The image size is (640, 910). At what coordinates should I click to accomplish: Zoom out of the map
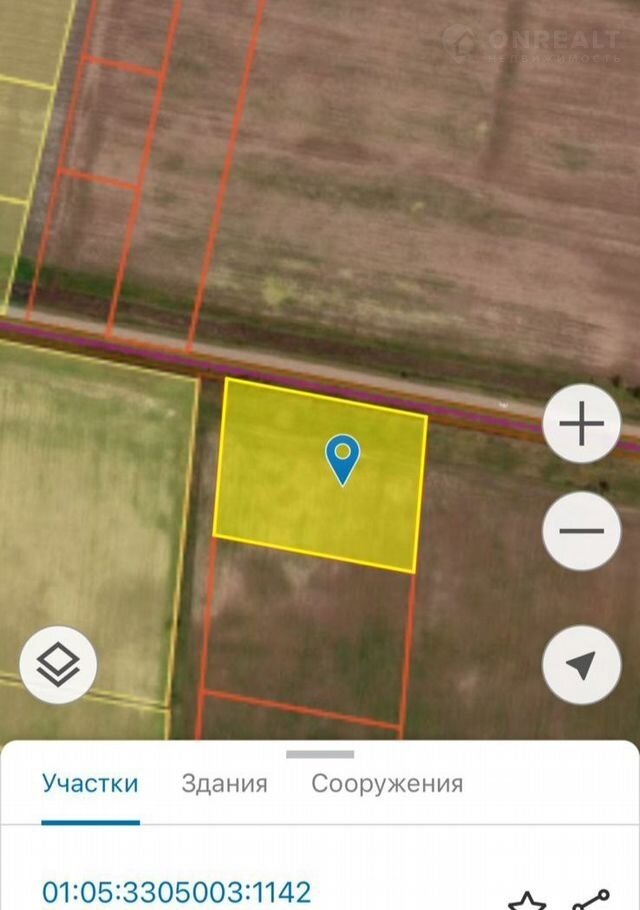coord(582,531)
